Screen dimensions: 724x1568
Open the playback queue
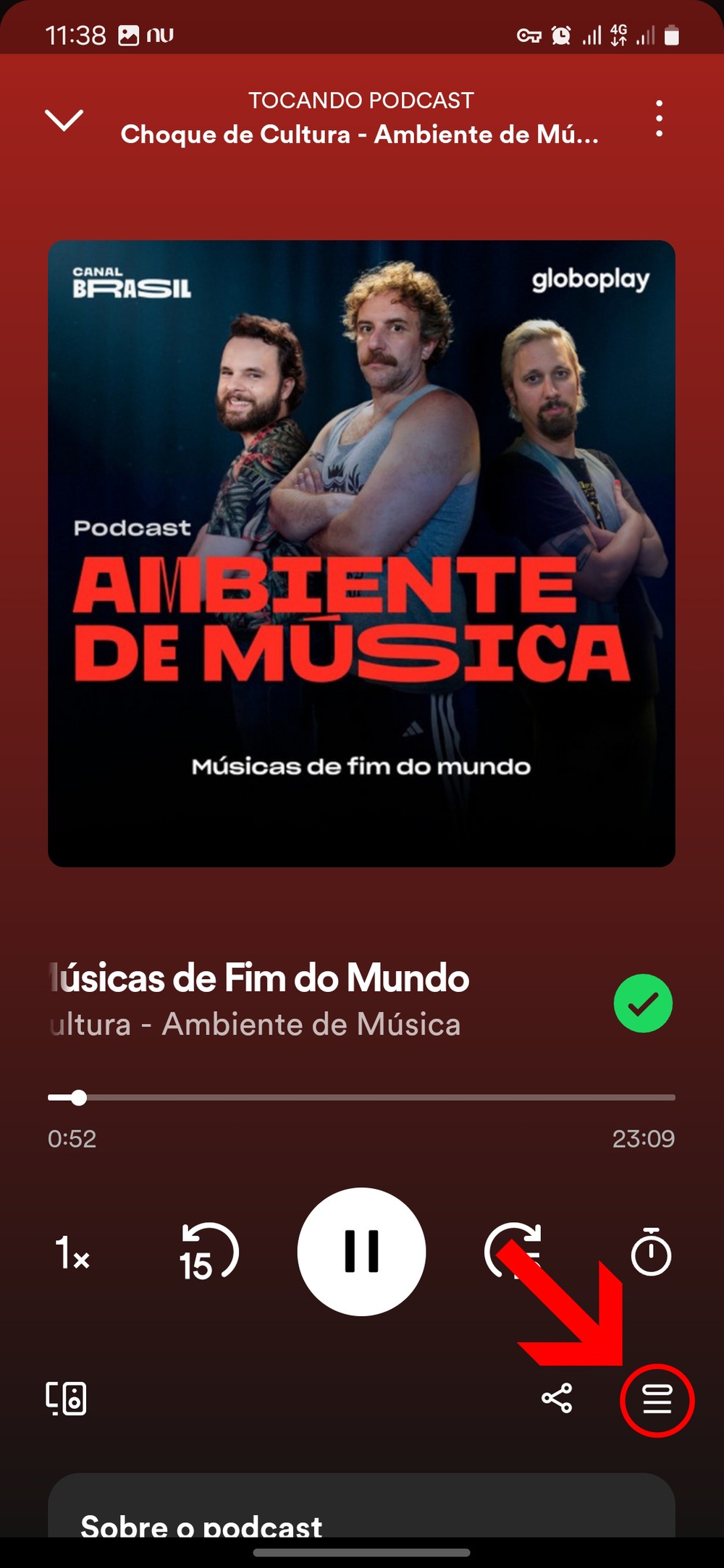[657, 1399]
